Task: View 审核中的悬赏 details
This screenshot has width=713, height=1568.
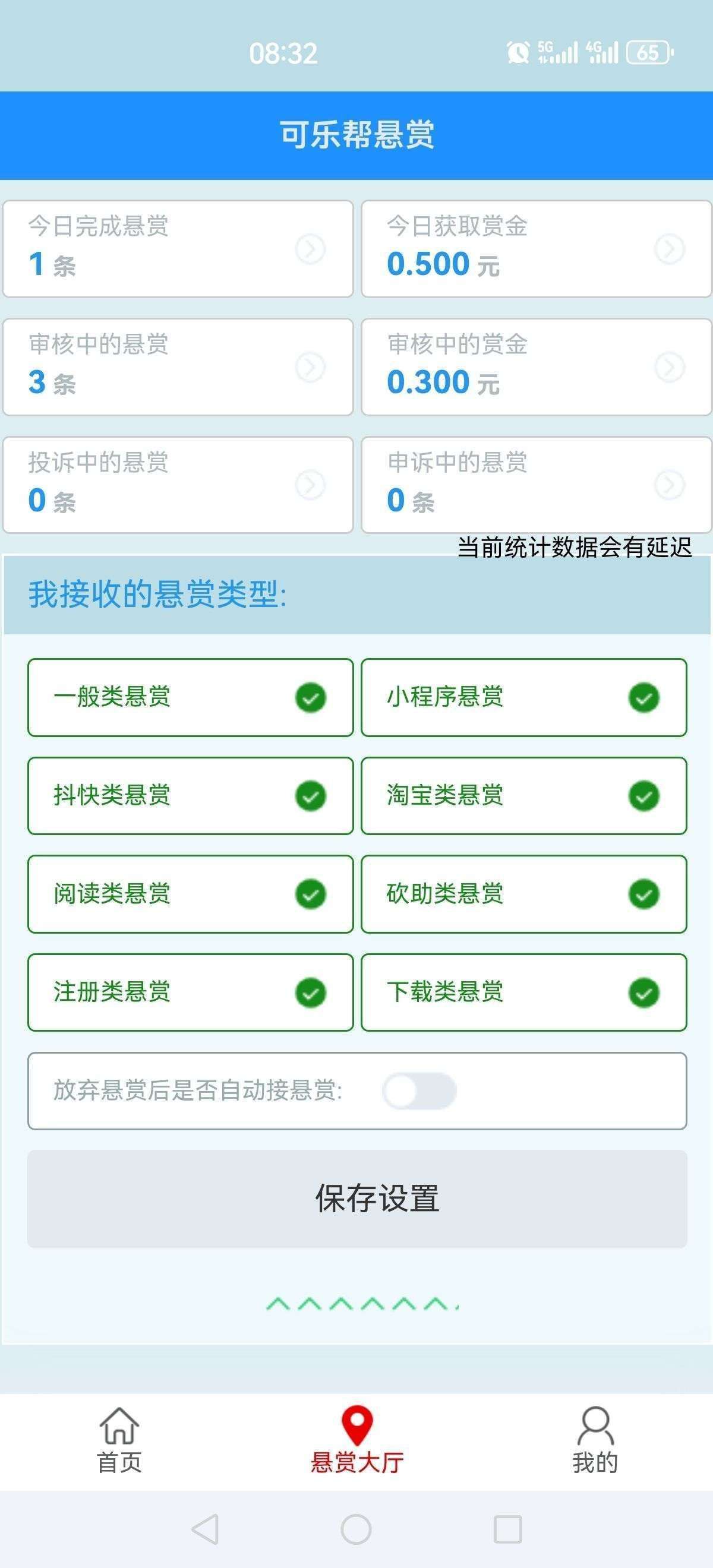Action: [x=178, y=366]
